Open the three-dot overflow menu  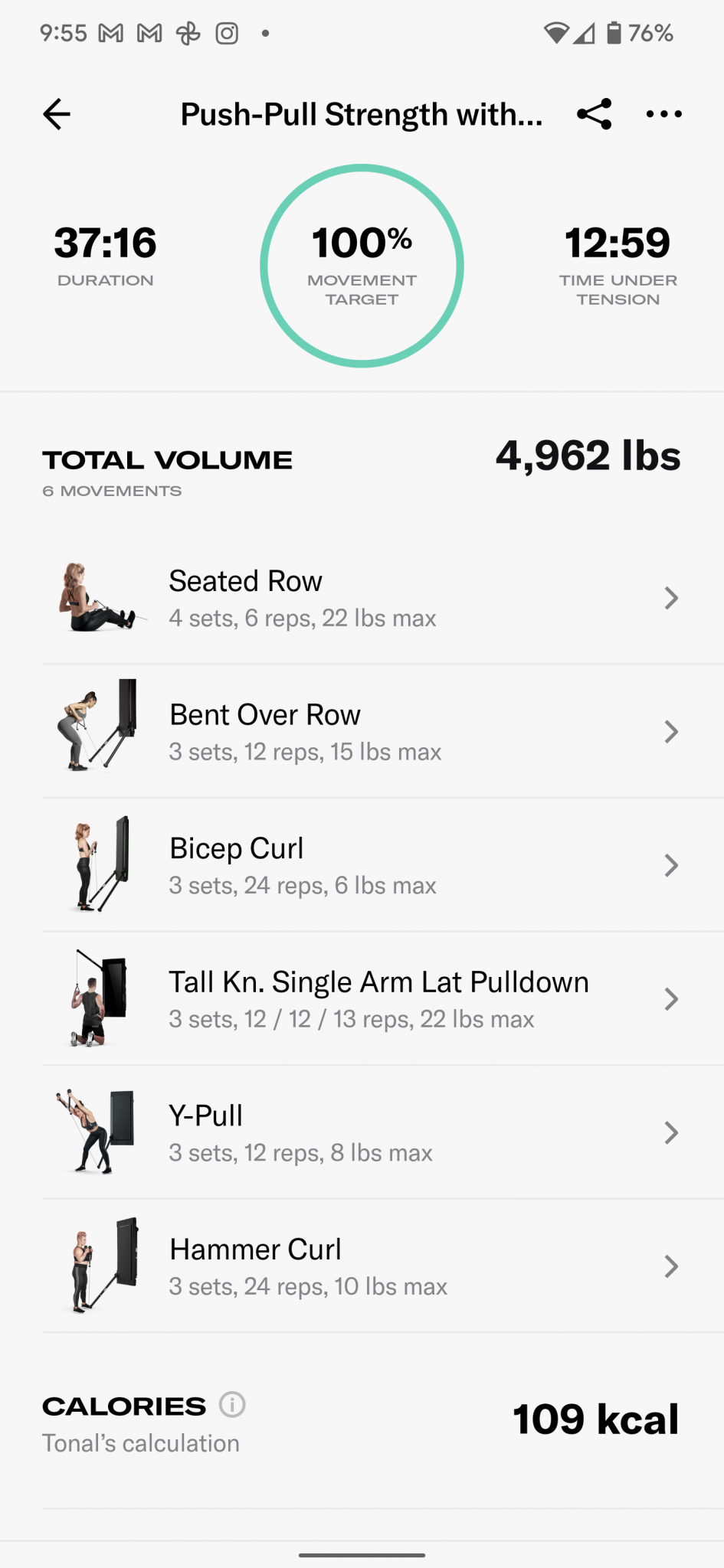tap(663, 114)
